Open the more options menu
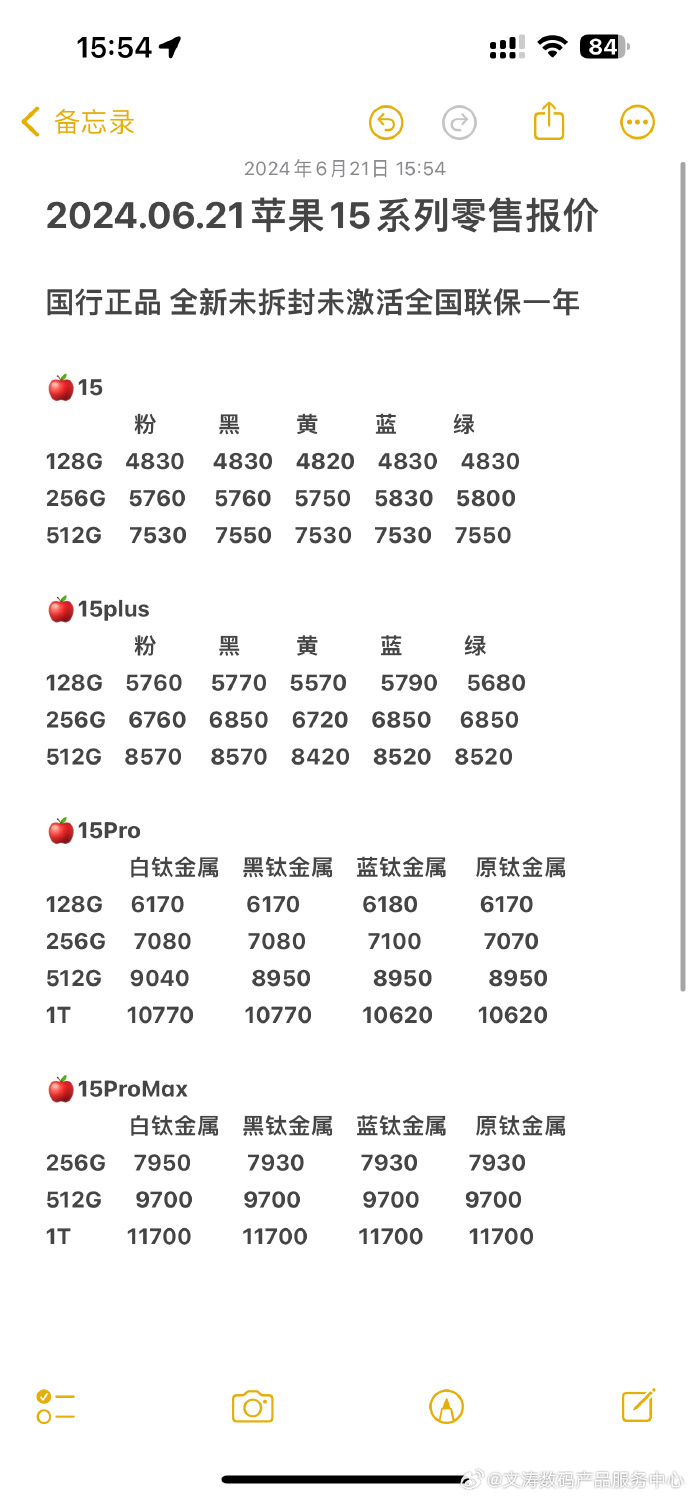Image resolution: width=690 pixels, height=1496 pixels. [x=637, y=123]
